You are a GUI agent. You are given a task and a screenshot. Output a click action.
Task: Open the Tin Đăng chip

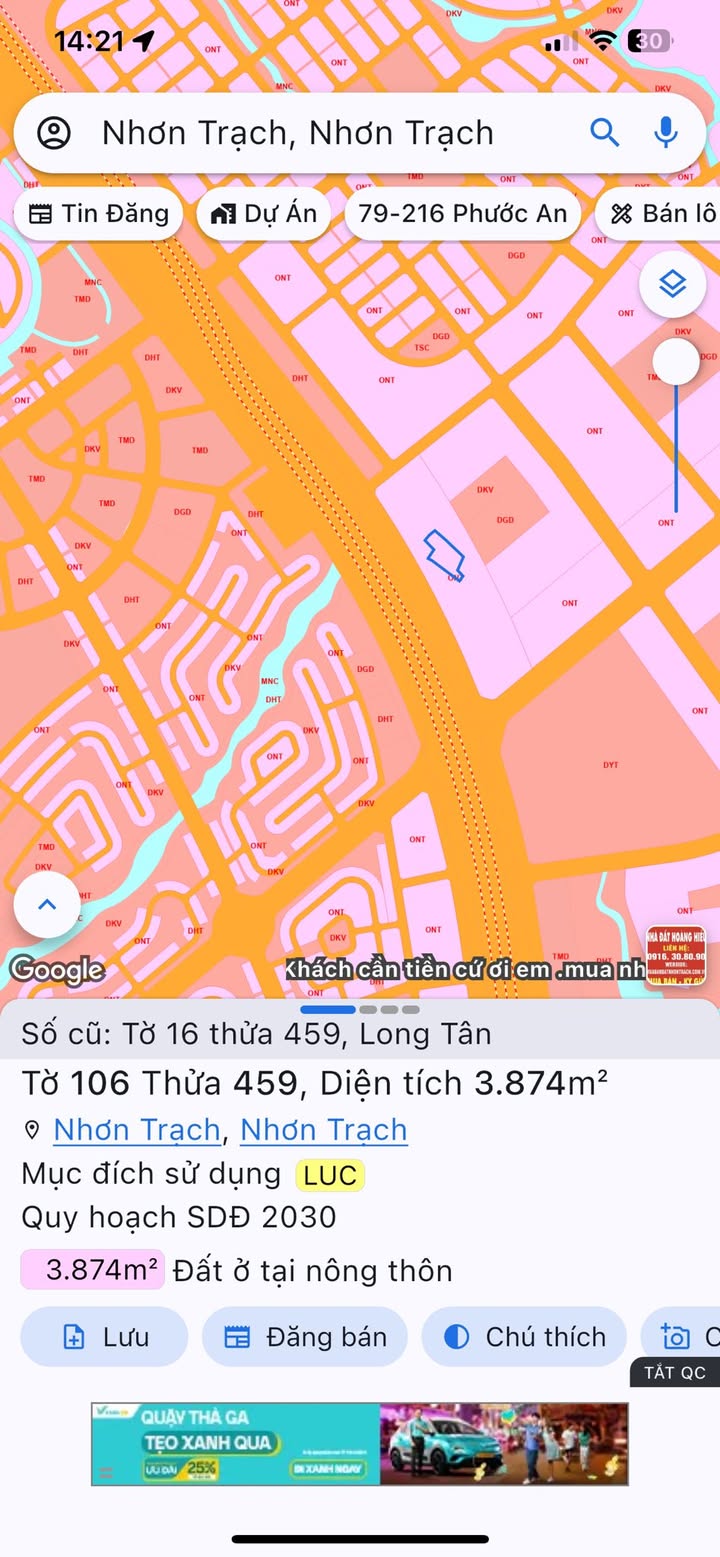point(98,213)
